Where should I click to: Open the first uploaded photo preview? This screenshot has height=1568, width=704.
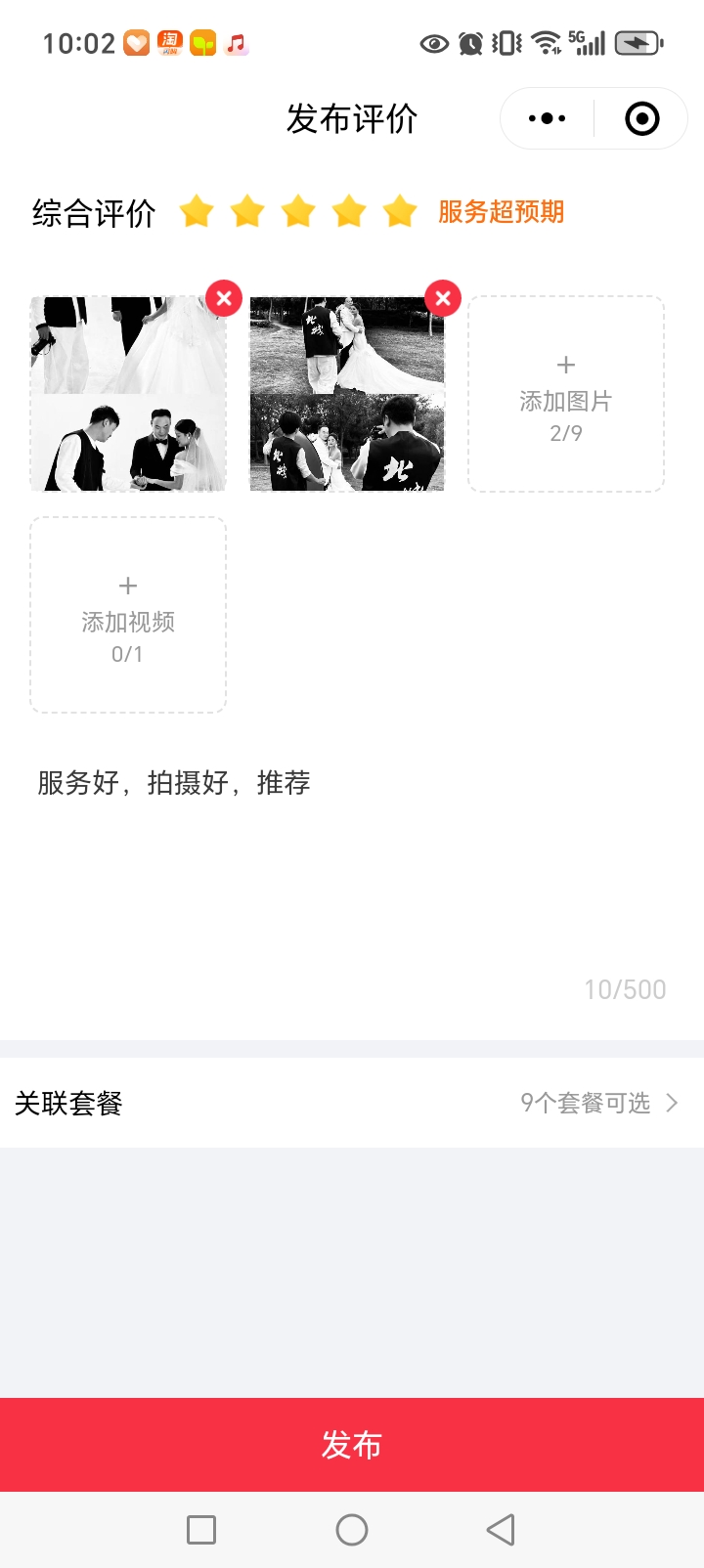click(128, 394)
